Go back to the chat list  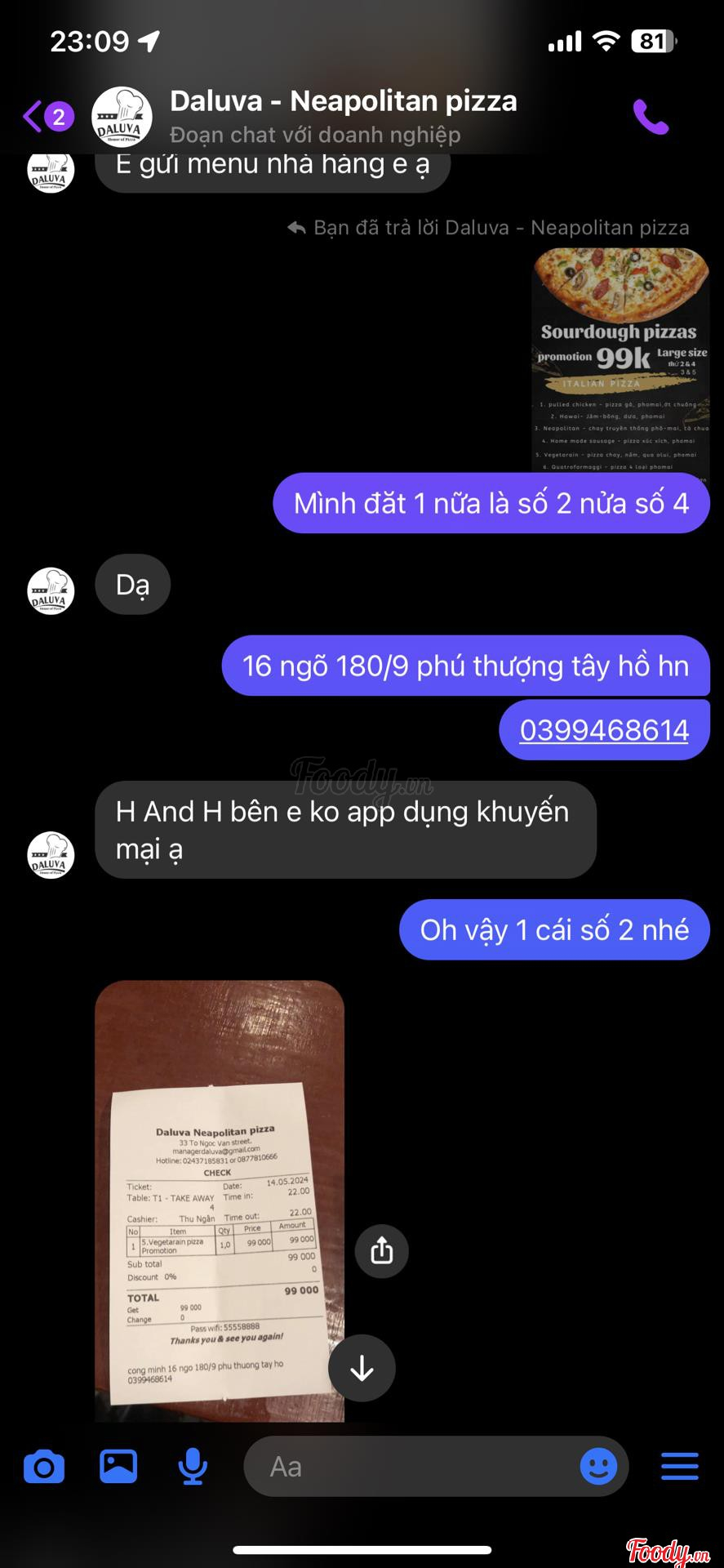pyautogui.click(x=34, y=117)
